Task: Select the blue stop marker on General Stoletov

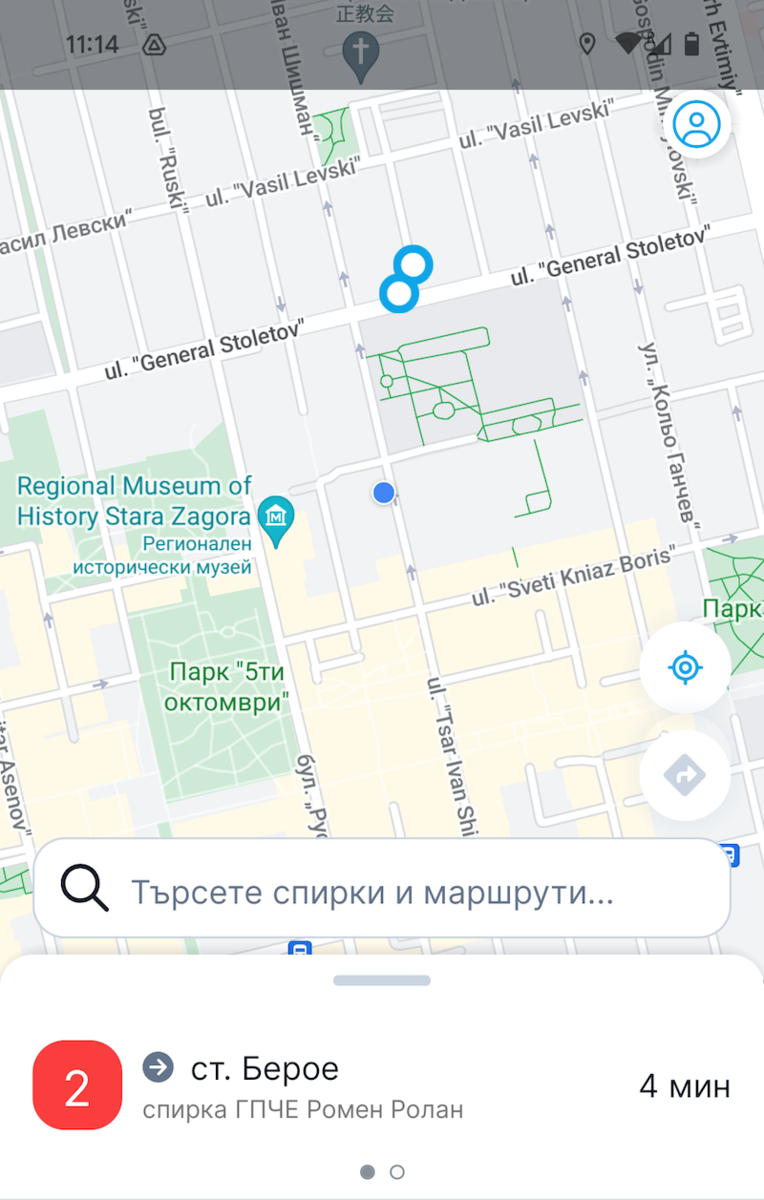Action: pyautogui.click(x=399, y=292)
